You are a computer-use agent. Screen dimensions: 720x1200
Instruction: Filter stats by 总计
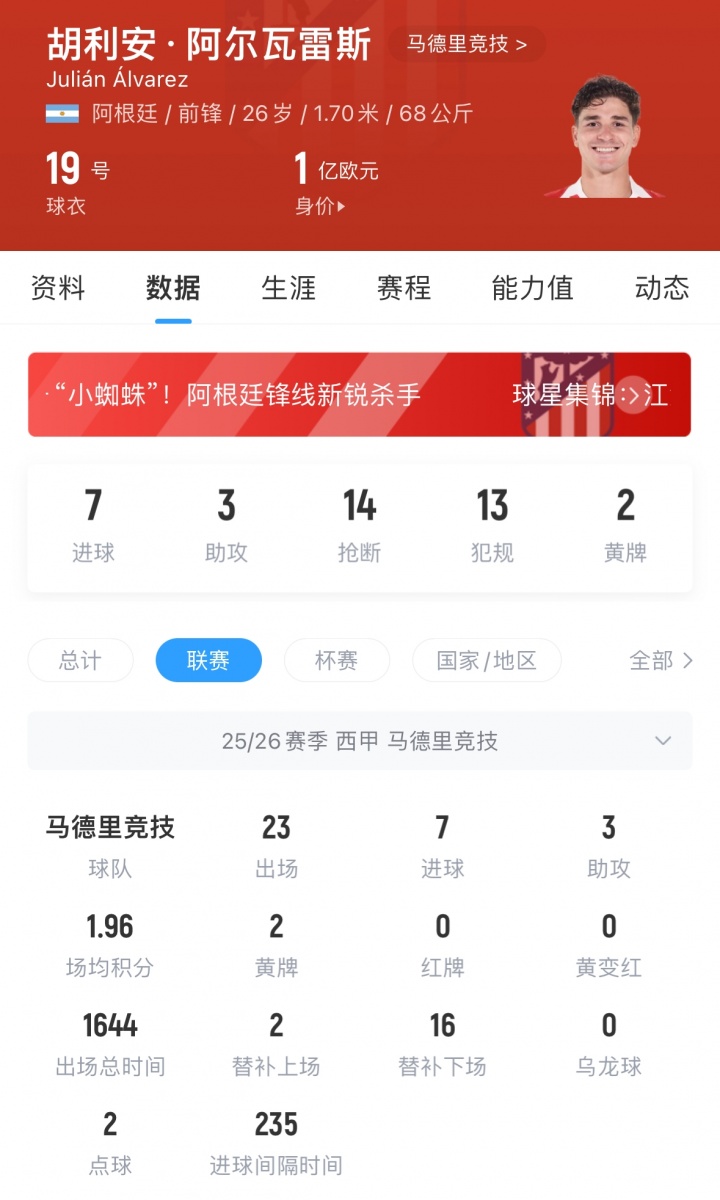pyautogui.click(x=80, y=660)
